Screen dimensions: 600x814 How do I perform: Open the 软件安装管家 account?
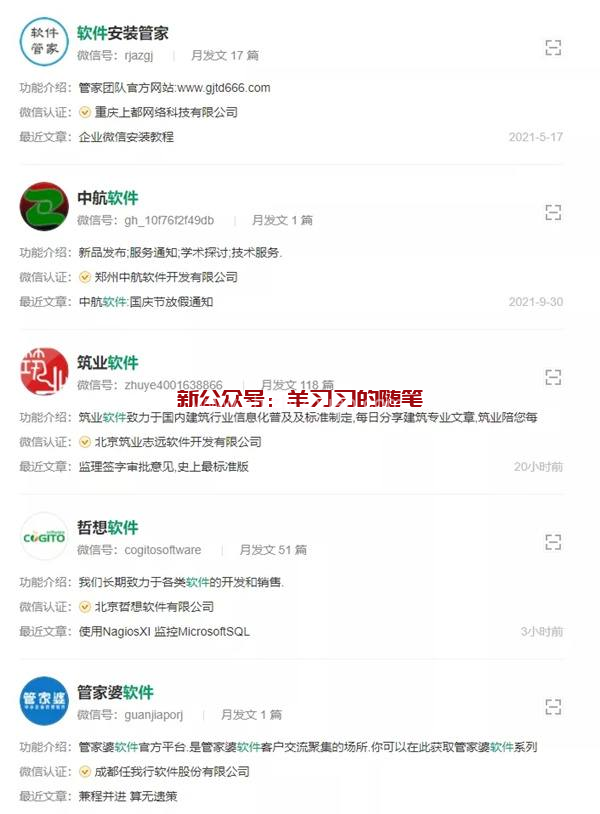tap(122, 33)
